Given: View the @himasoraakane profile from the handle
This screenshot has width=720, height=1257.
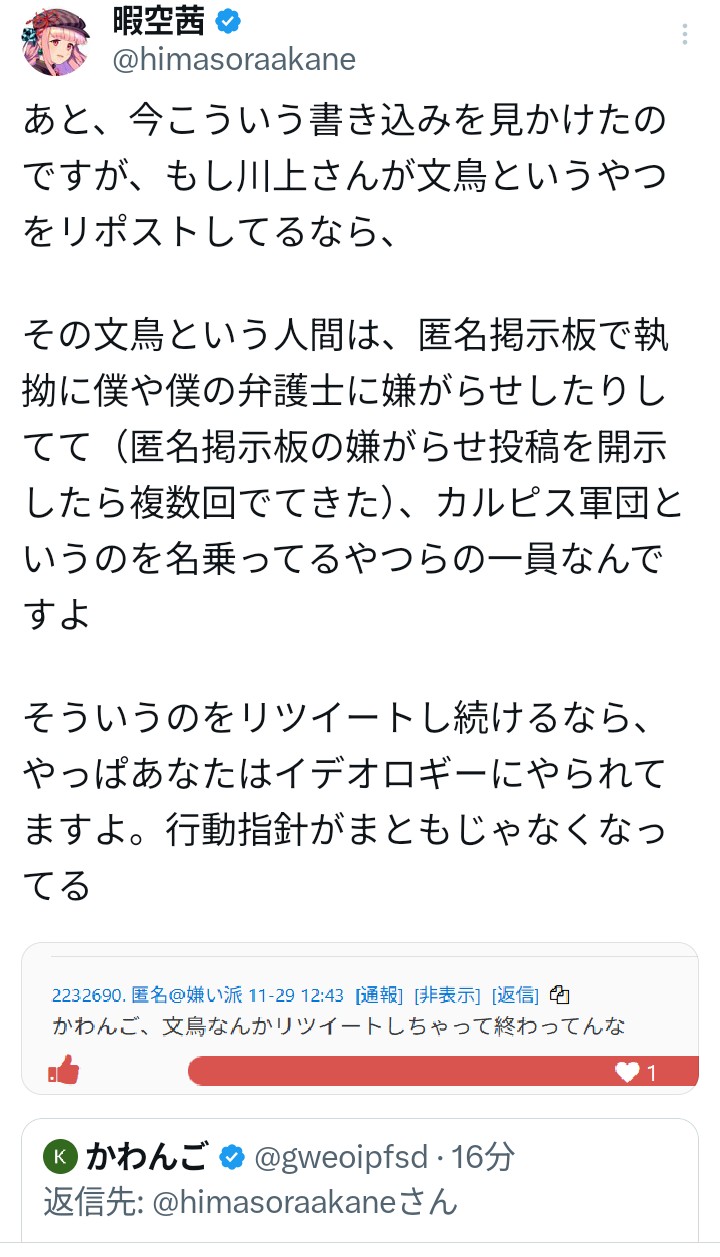Looking at the screenshot, I should coord(234,60).
